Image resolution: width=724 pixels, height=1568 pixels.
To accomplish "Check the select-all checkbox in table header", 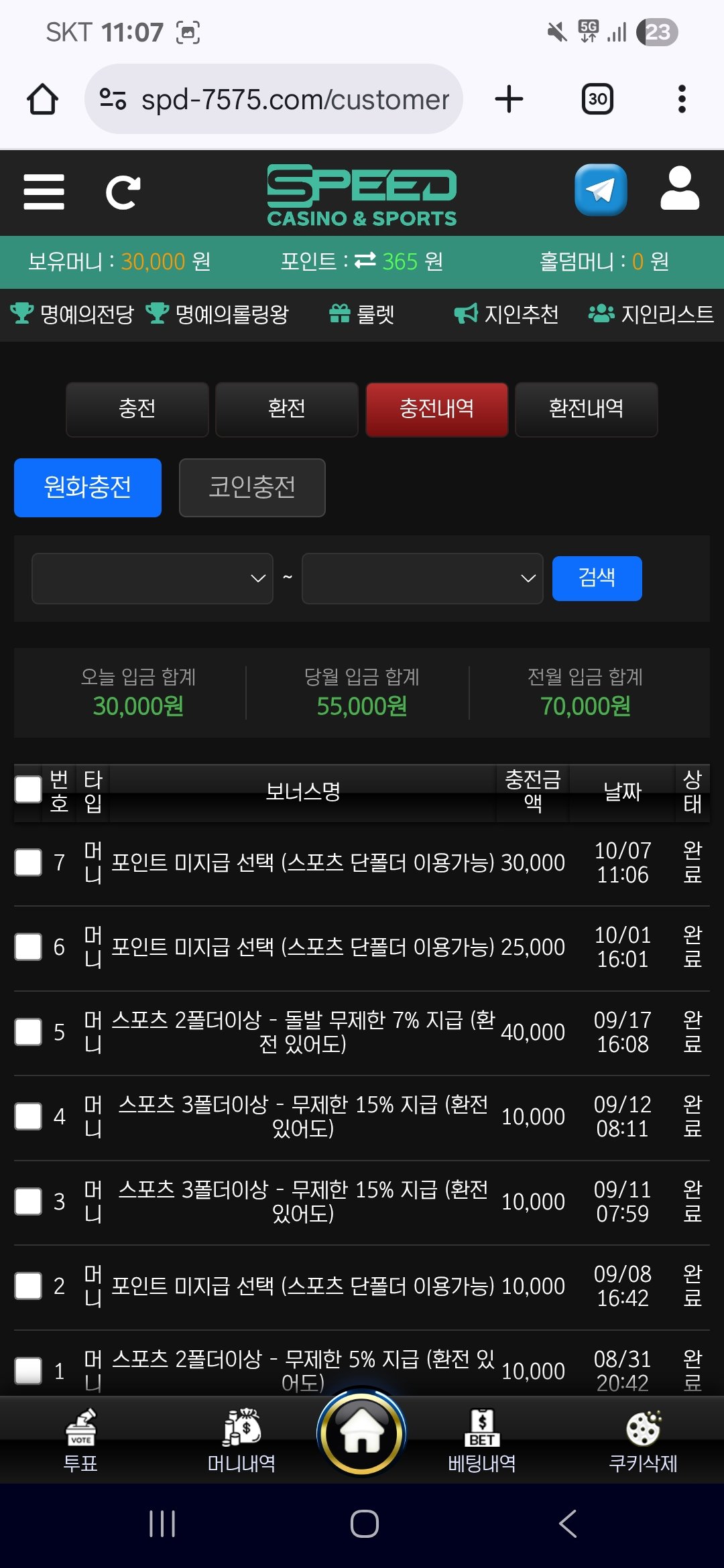I will pyautogui.click(x=28, y=789).
